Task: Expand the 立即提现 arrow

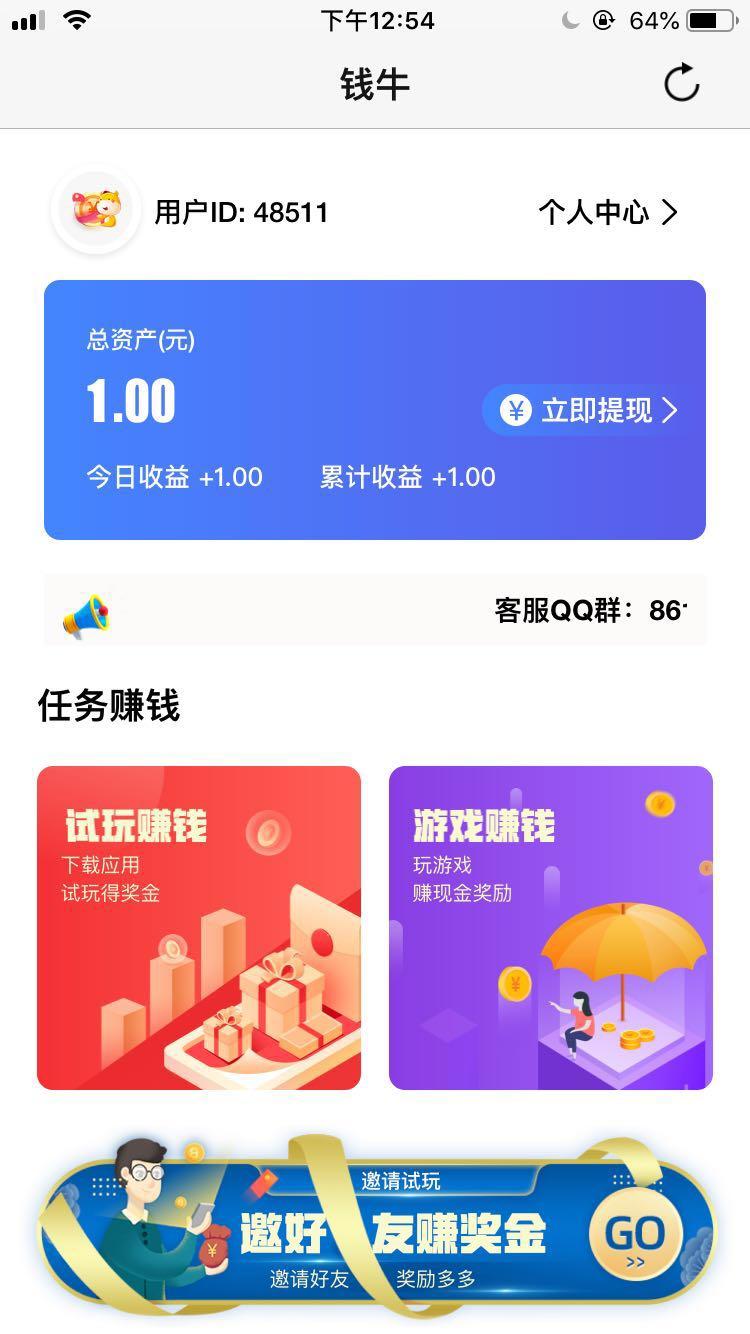Action: point(672,410)
